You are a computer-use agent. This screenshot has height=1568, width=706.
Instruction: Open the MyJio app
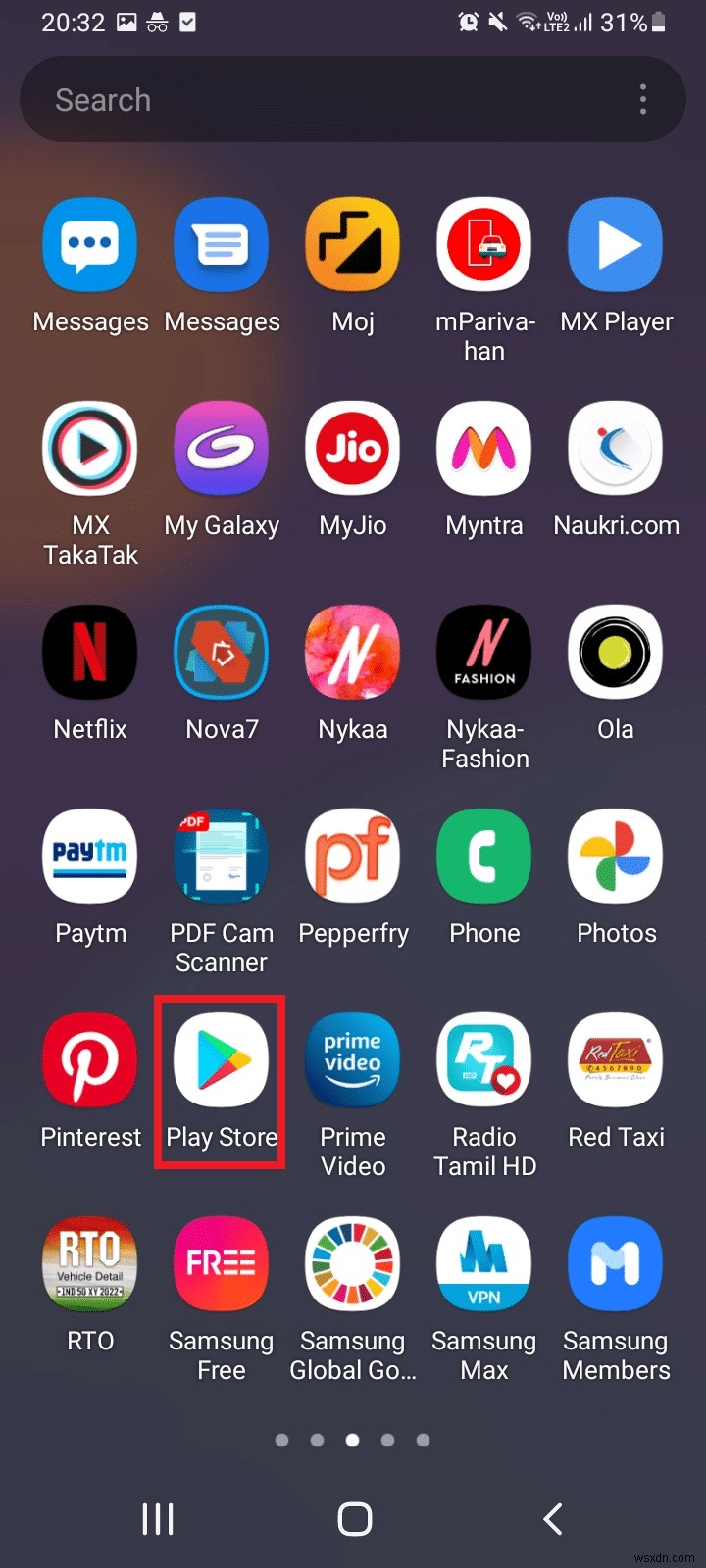pos(353,448)
